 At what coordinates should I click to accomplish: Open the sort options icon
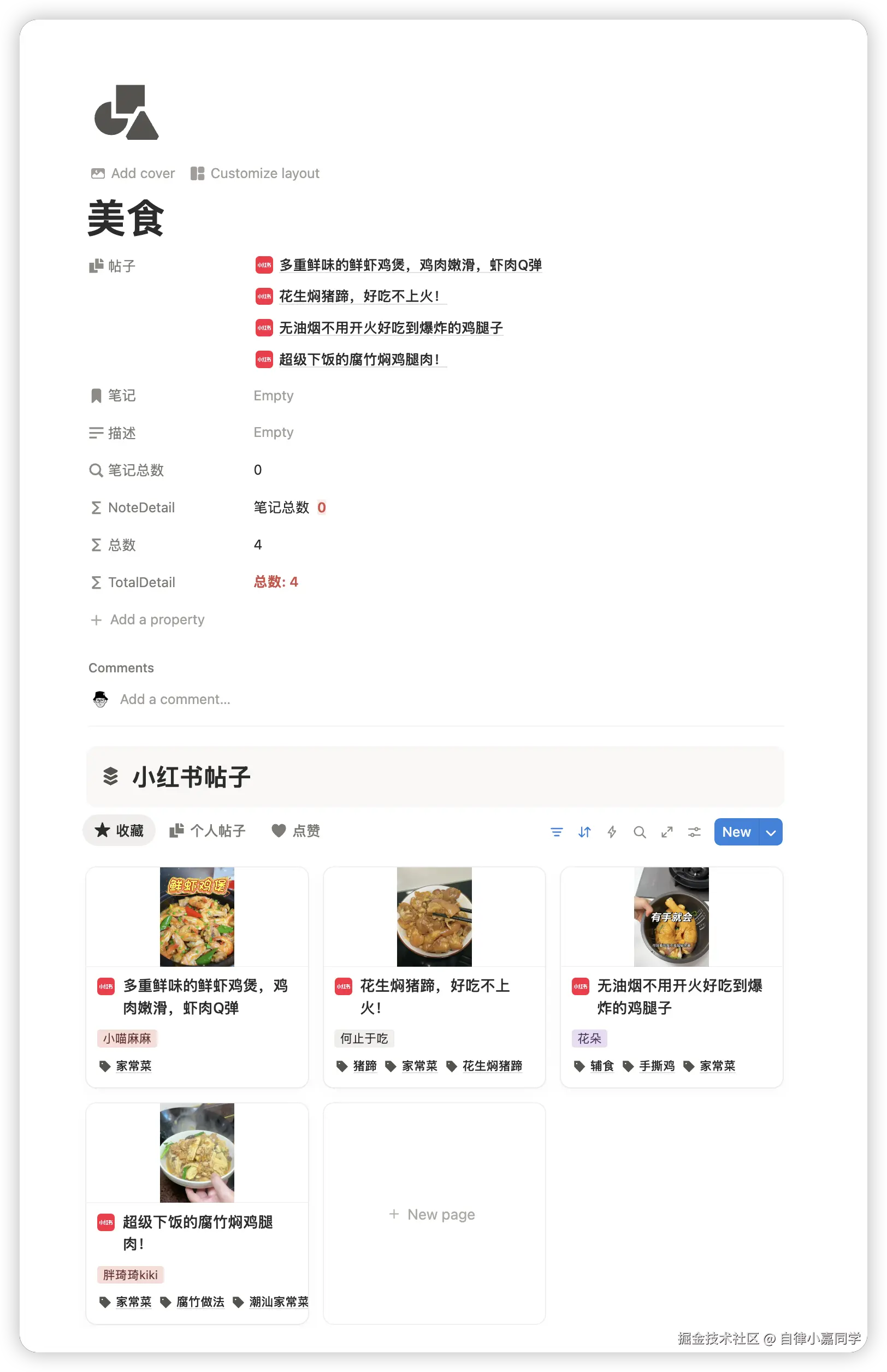pos(584,832)
